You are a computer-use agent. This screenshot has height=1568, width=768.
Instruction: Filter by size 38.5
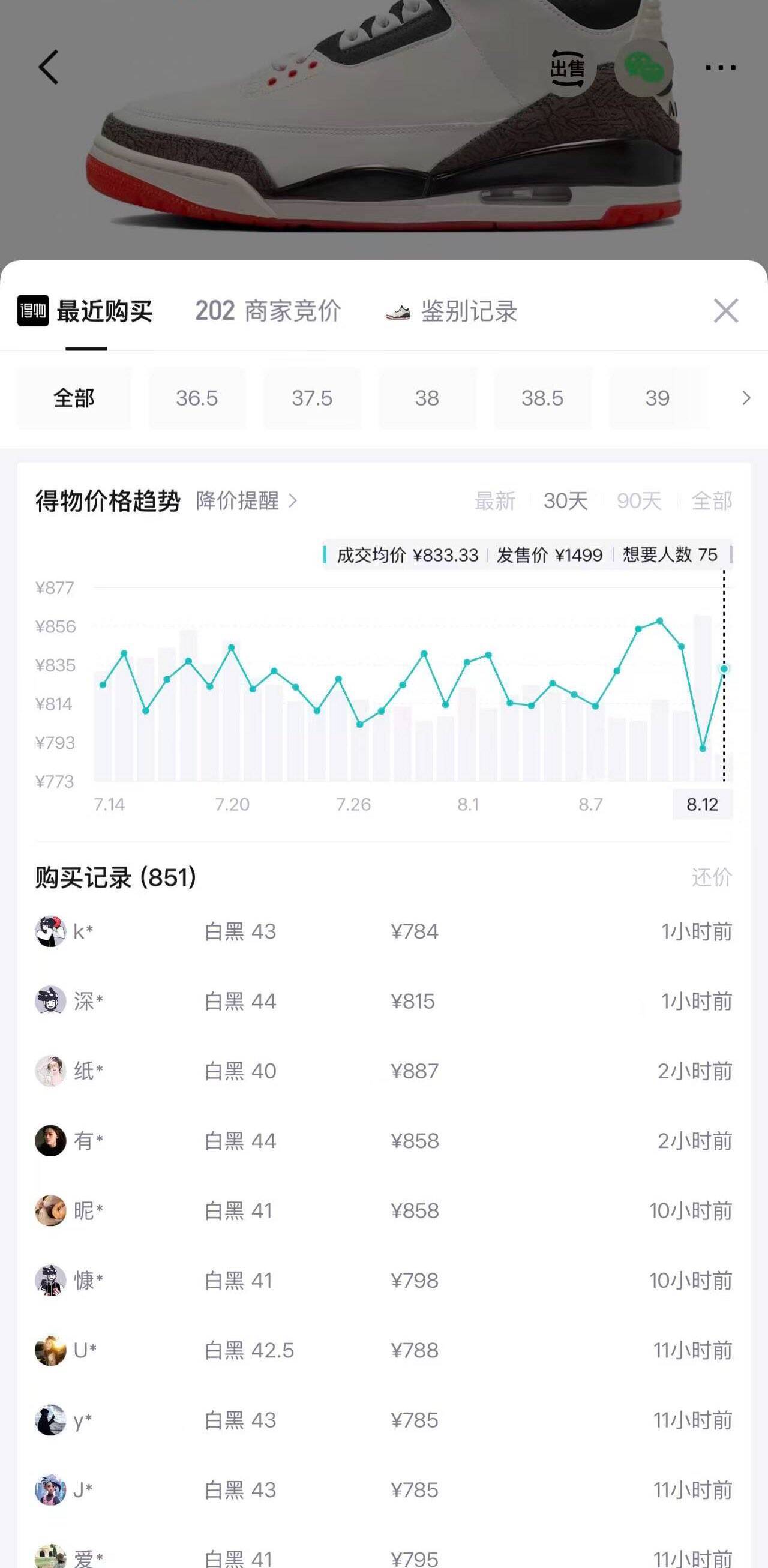542,398
